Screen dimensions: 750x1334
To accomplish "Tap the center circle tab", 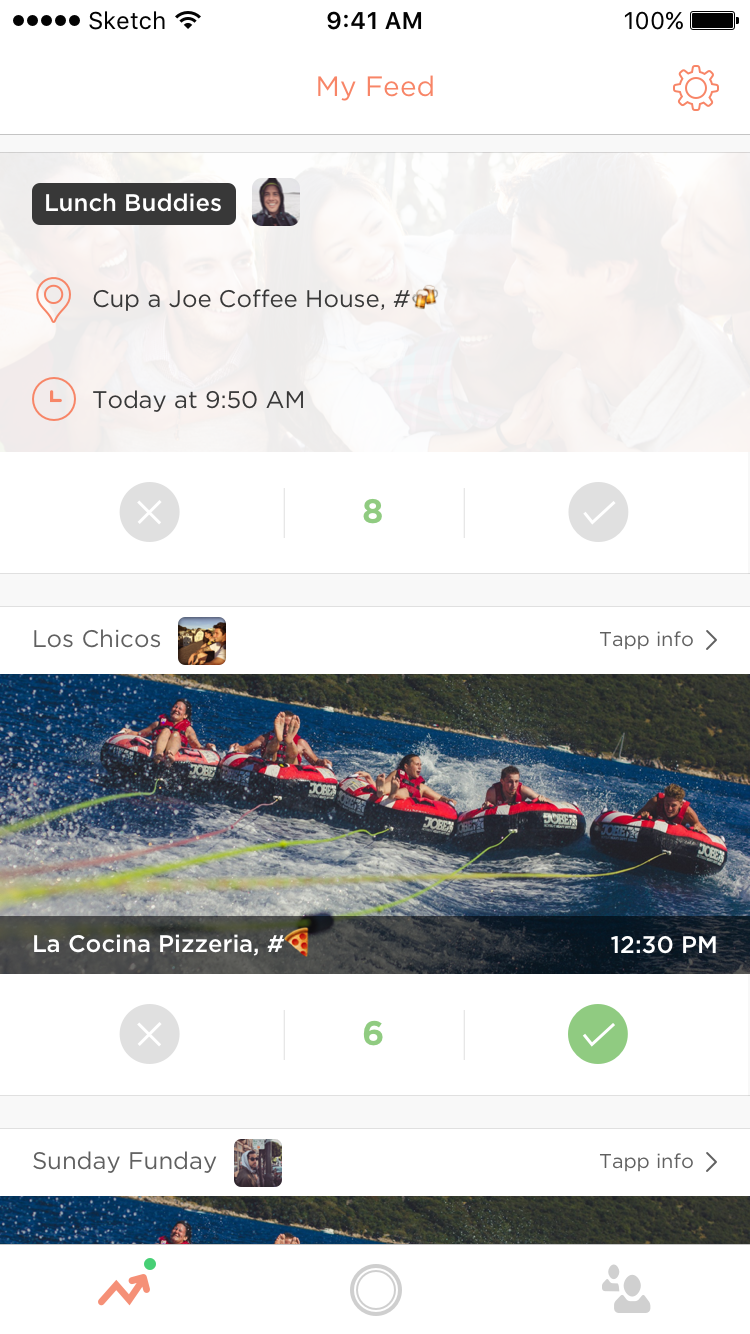I will click(376, 1290).
